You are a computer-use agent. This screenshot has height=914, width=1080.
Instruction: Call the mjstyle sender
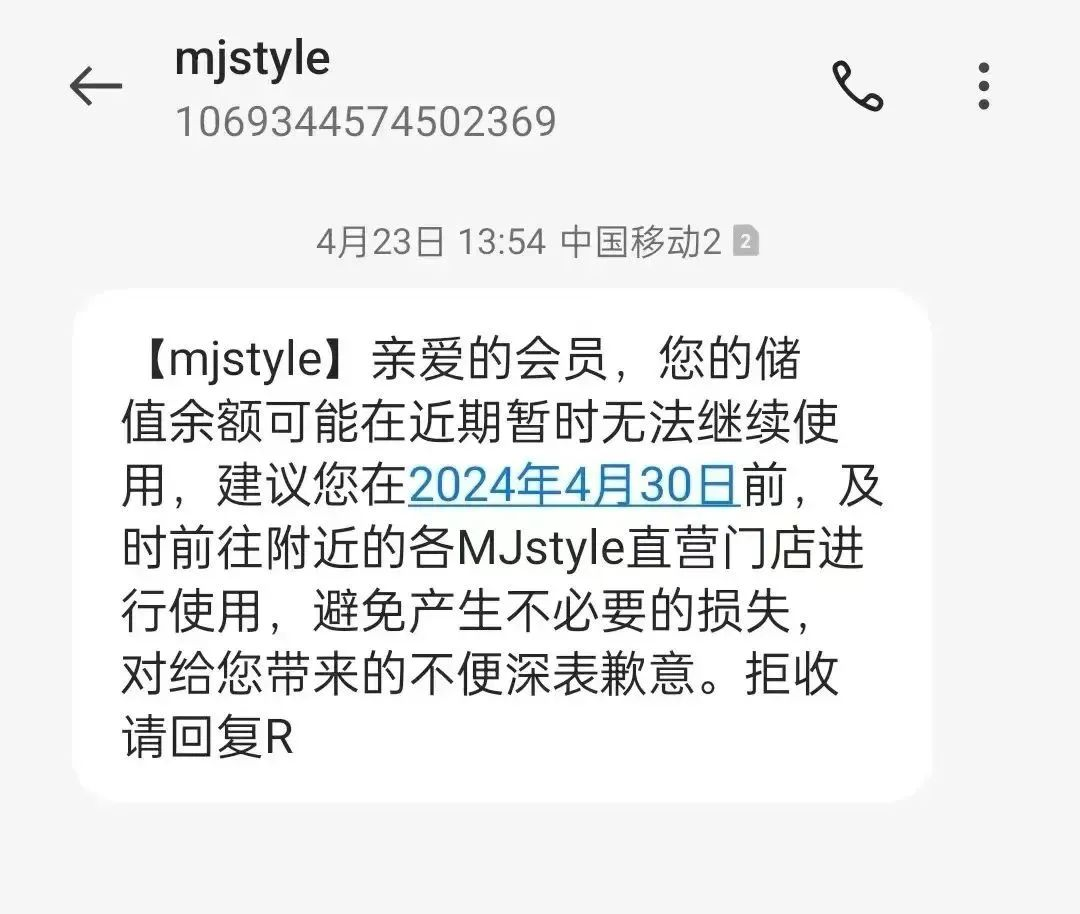[857, 87]
